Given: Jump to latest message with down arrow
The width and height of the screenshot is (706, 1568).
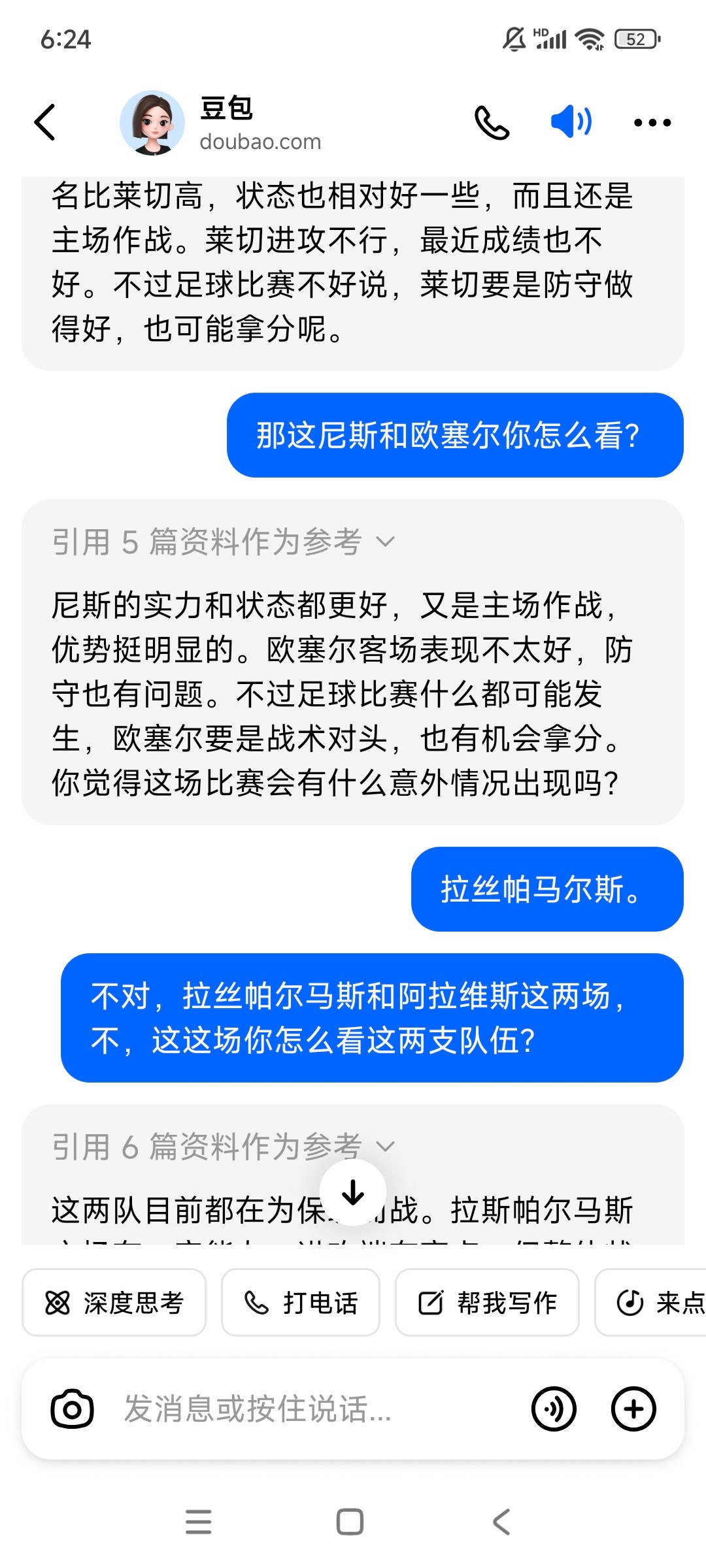Looking at the screenshot, I should (353, 1193).
